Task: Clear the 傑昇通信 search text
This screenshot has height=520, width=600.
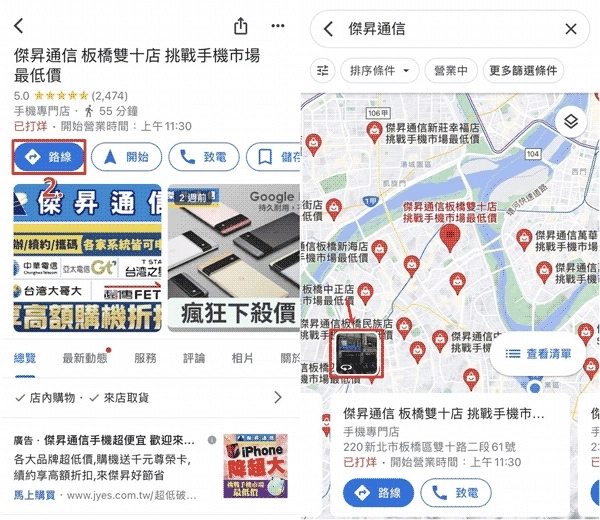Action: (x=571, y=29)
